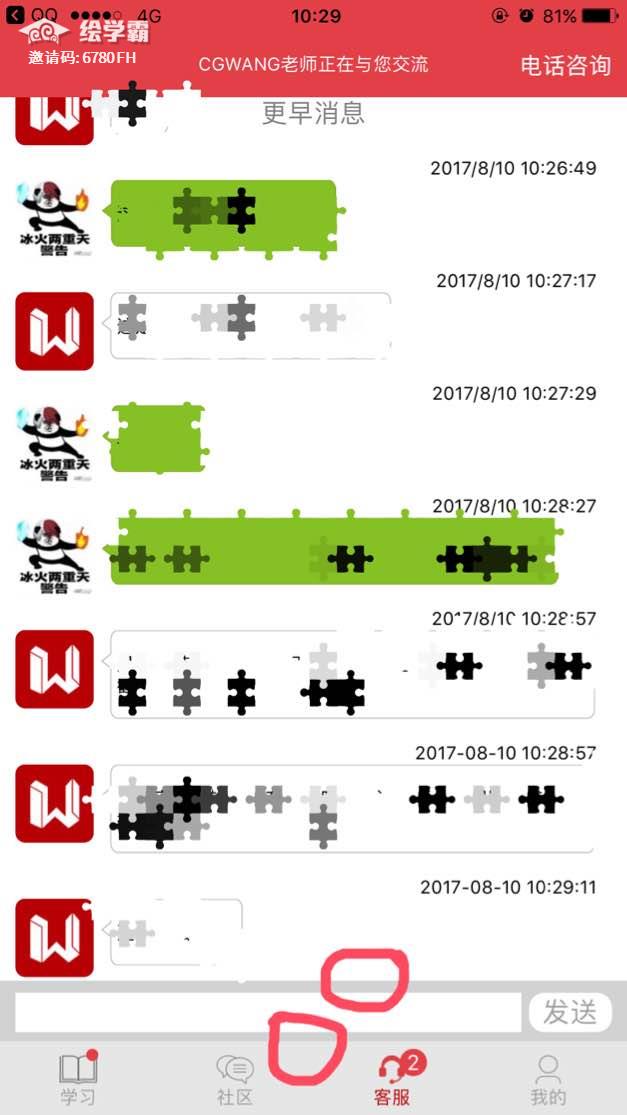Switch to the 学习 tab
627x1115 pixels.
point(78,1078)
